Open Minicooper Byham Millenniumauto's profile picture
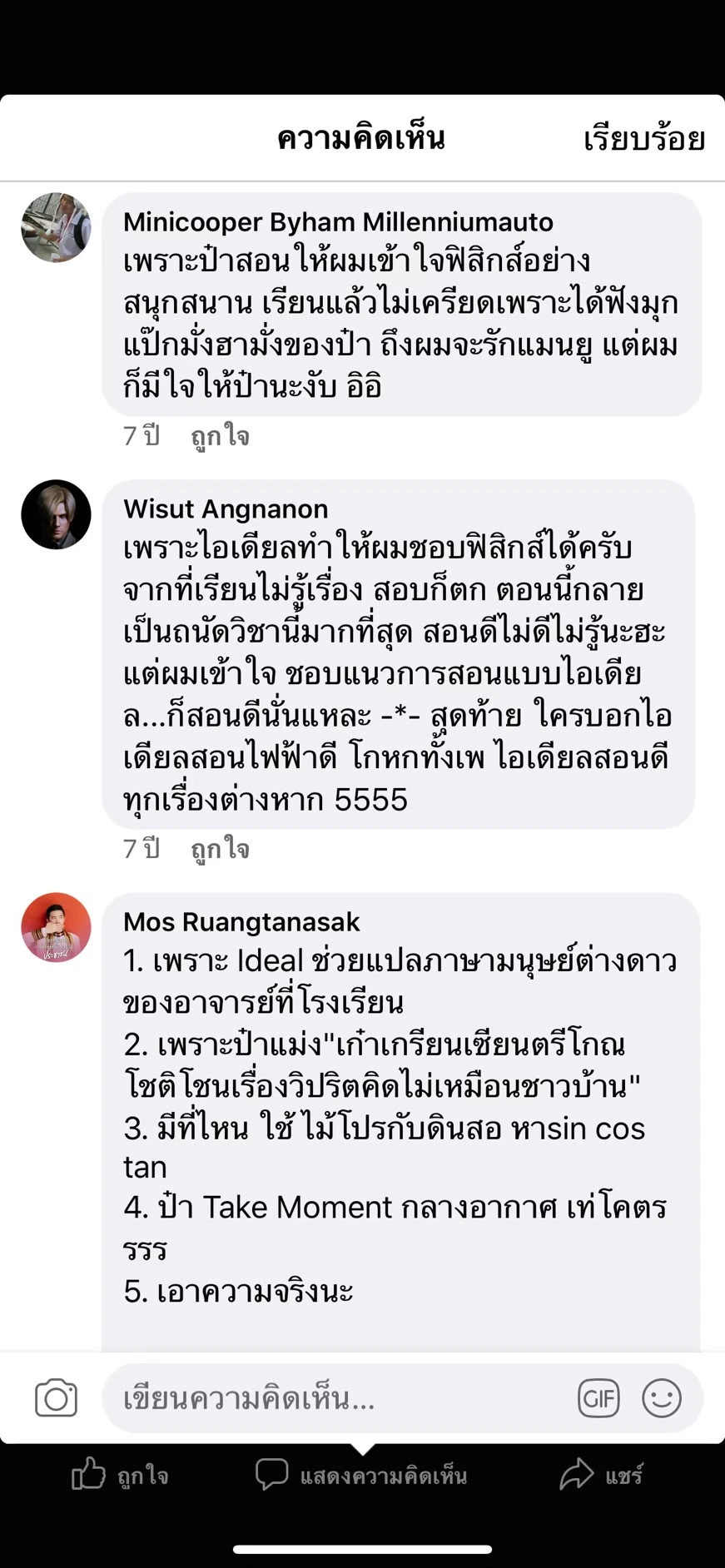This screenshot has height=1568, width=725. point(56,227)
